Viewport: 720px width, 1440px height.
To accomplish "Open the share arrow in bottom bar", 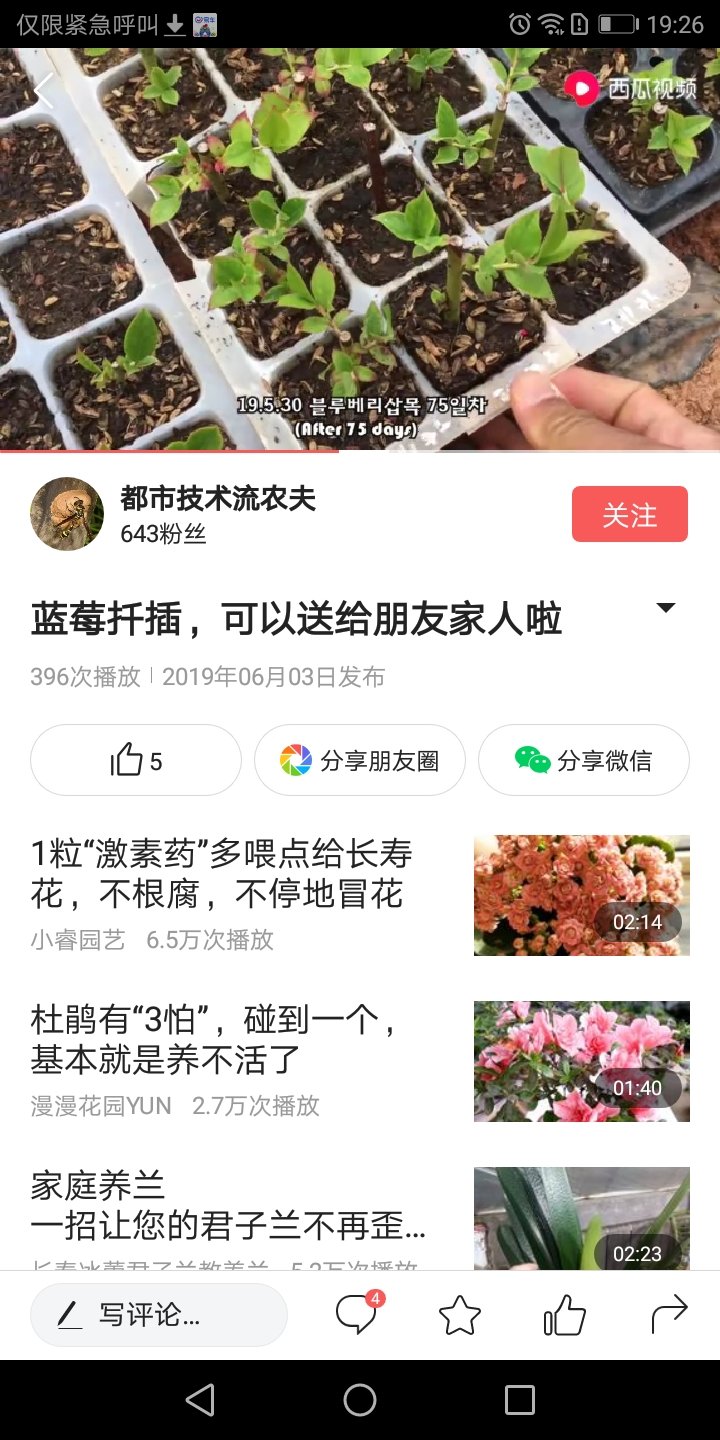I will 670,1315.
